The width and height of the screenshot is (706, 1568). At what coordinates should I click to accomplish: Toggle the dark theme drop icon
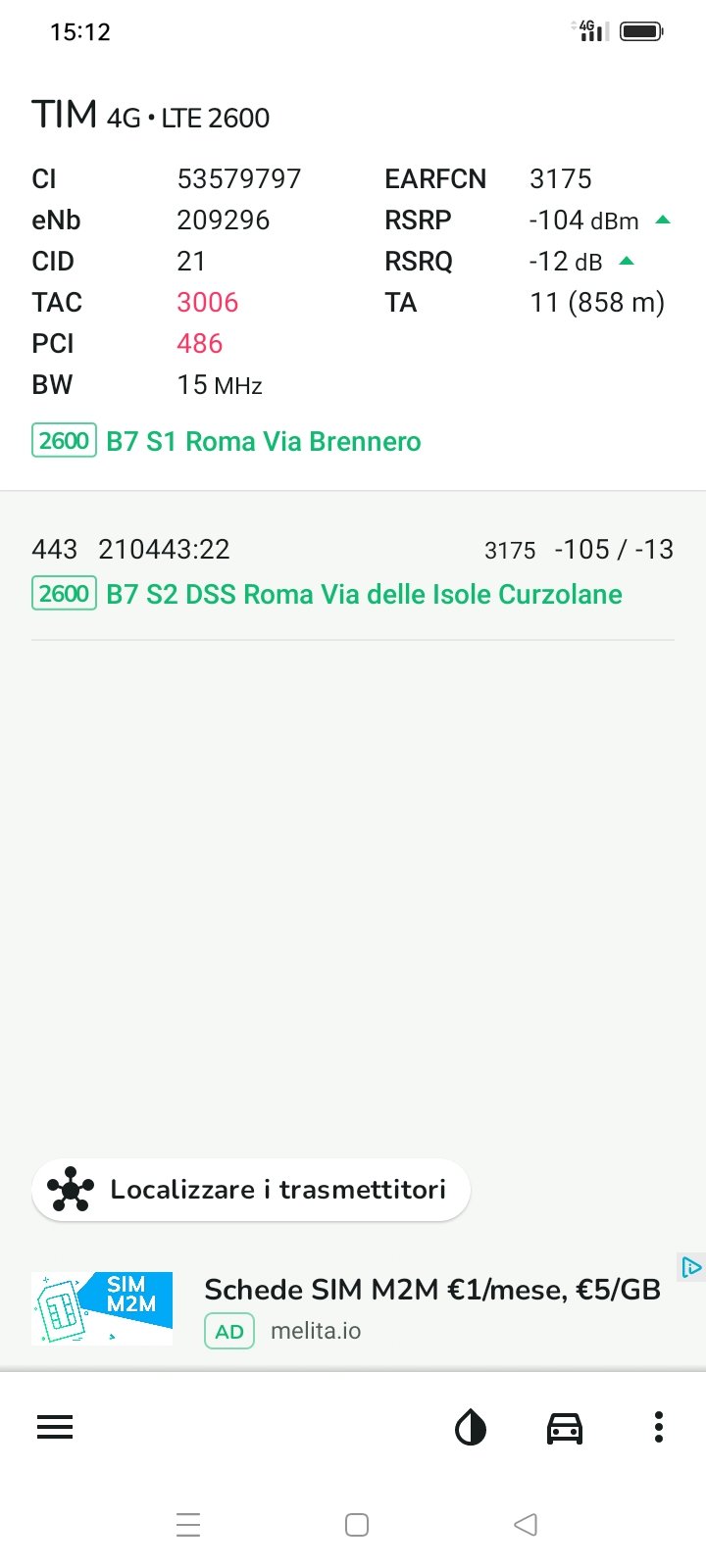coord(471,1428)
